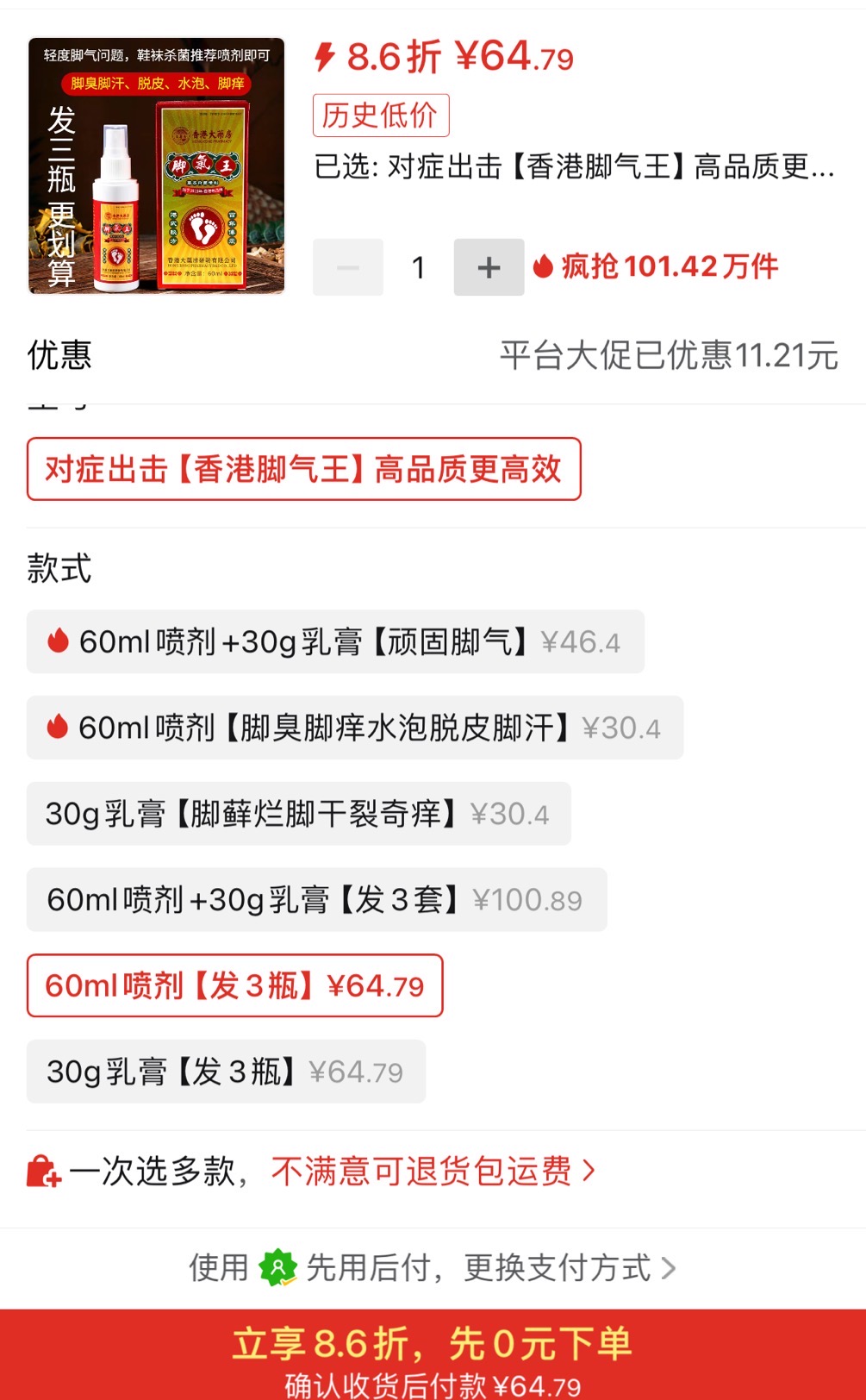Screen dimensions: 866x1400
Task: Tap the 60ml喷剂【发3瓶】 option
Action: [234, 986]
